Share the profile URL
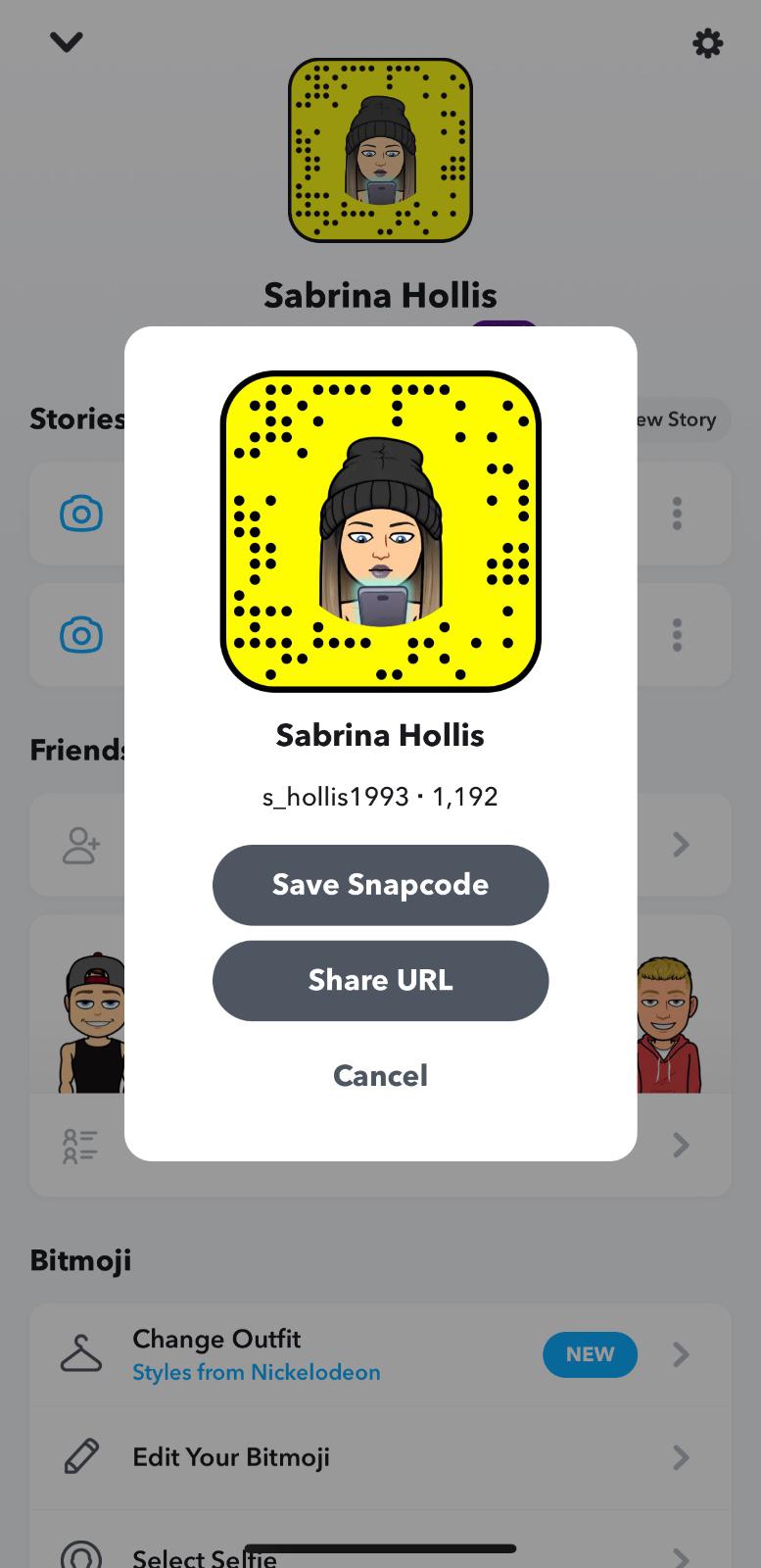761x1568 pixels. click(380, 981)
